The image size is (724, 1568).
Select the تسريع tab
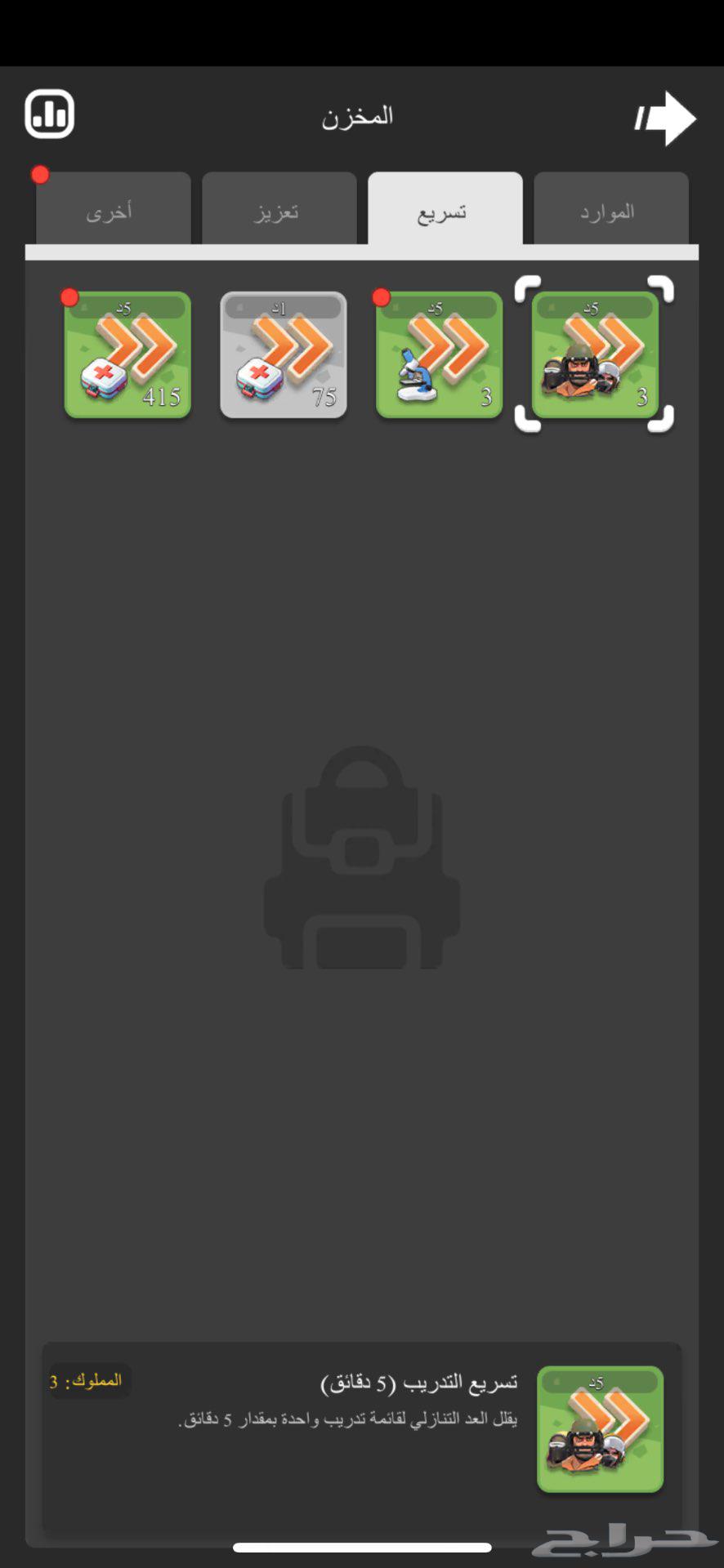(445, 211)
